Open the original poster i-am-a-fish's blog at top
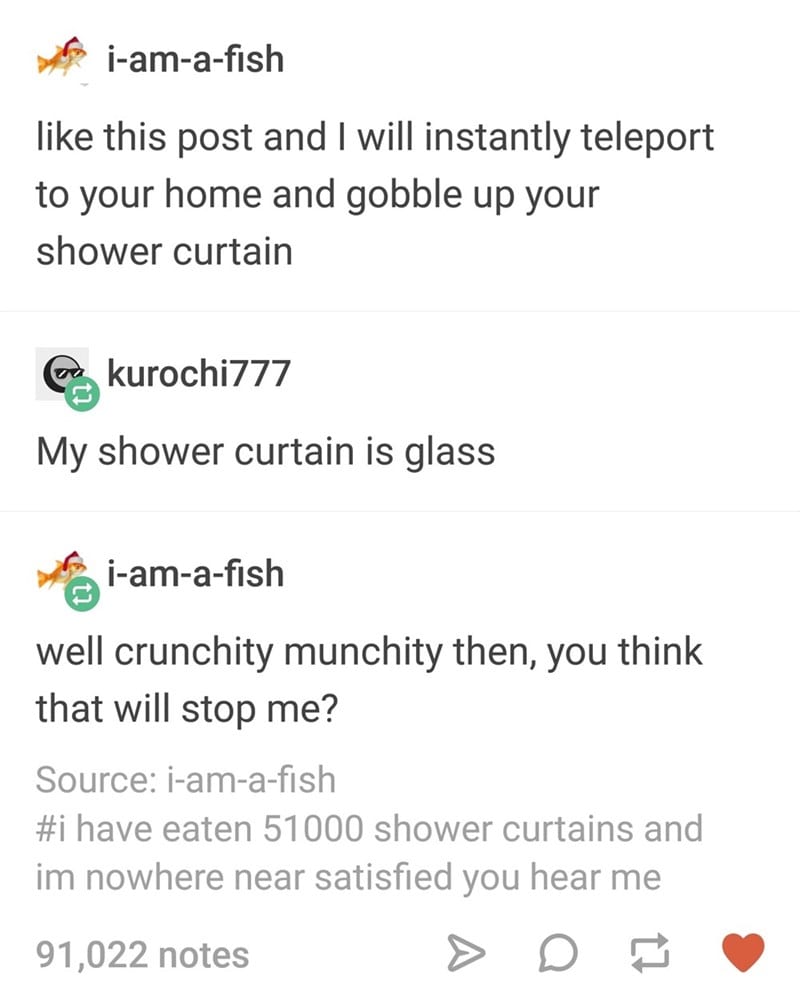 [195, 59]
